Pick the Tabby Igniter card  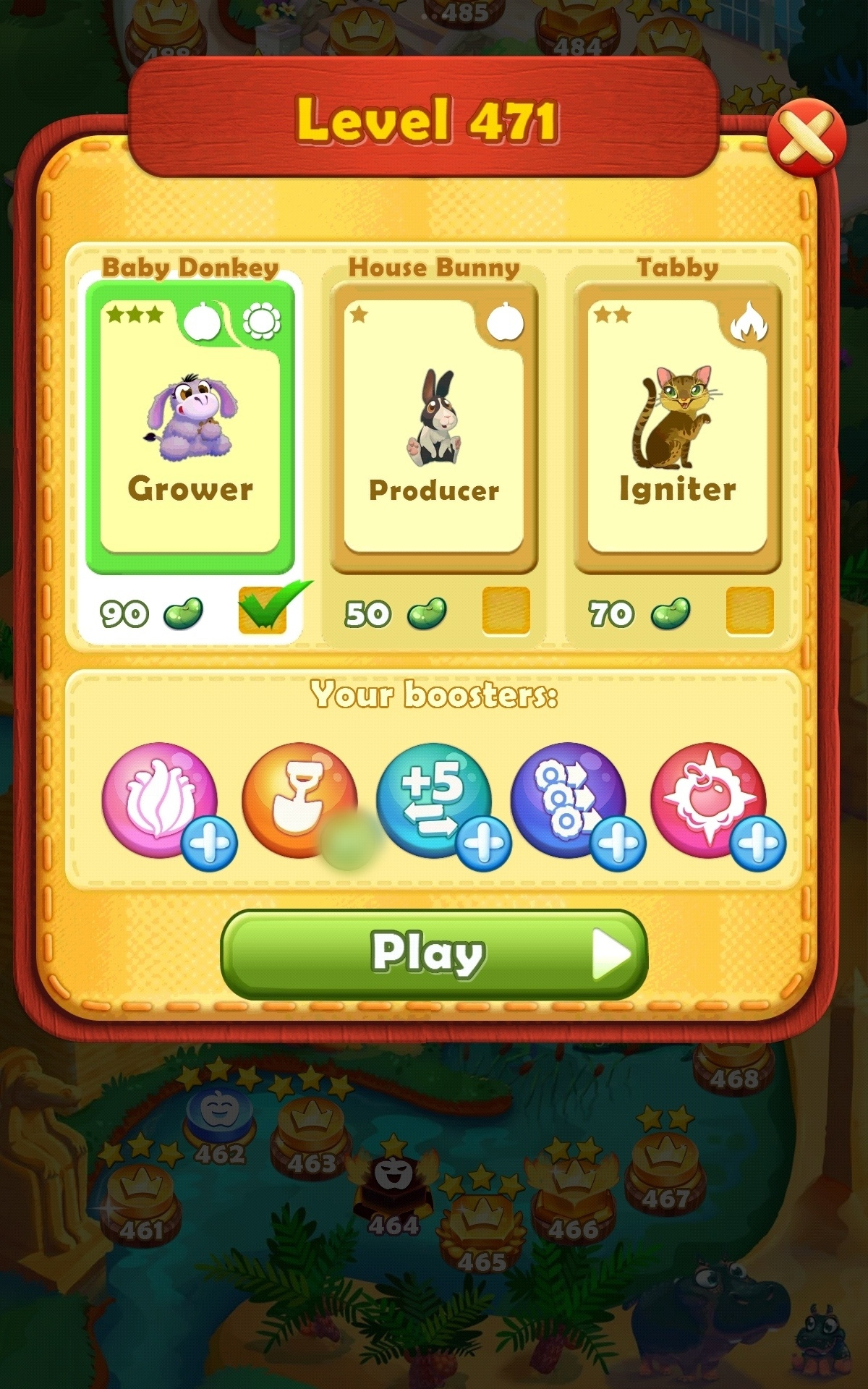tap(677, 427)
